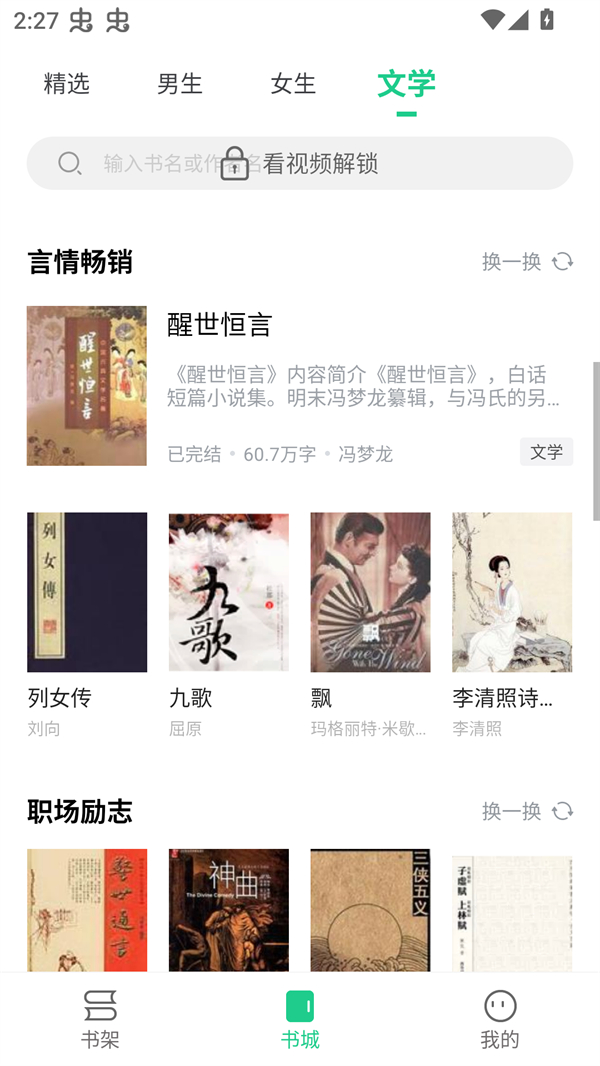
Task: Open the book 醒世恒言
Action: pos(220,324)
